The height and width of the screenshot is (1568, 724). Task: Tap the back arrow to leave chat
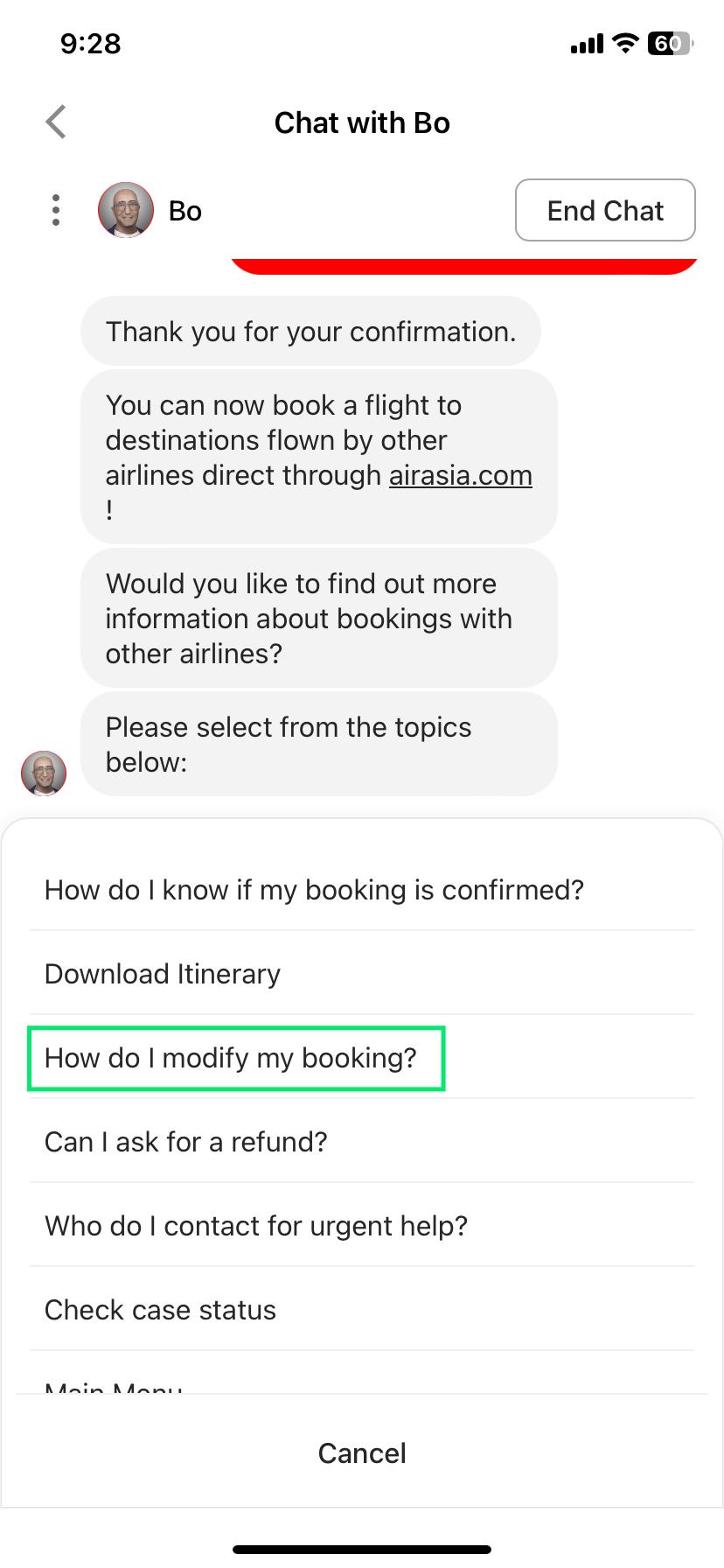pyautogui.click(x=55, y=122)
